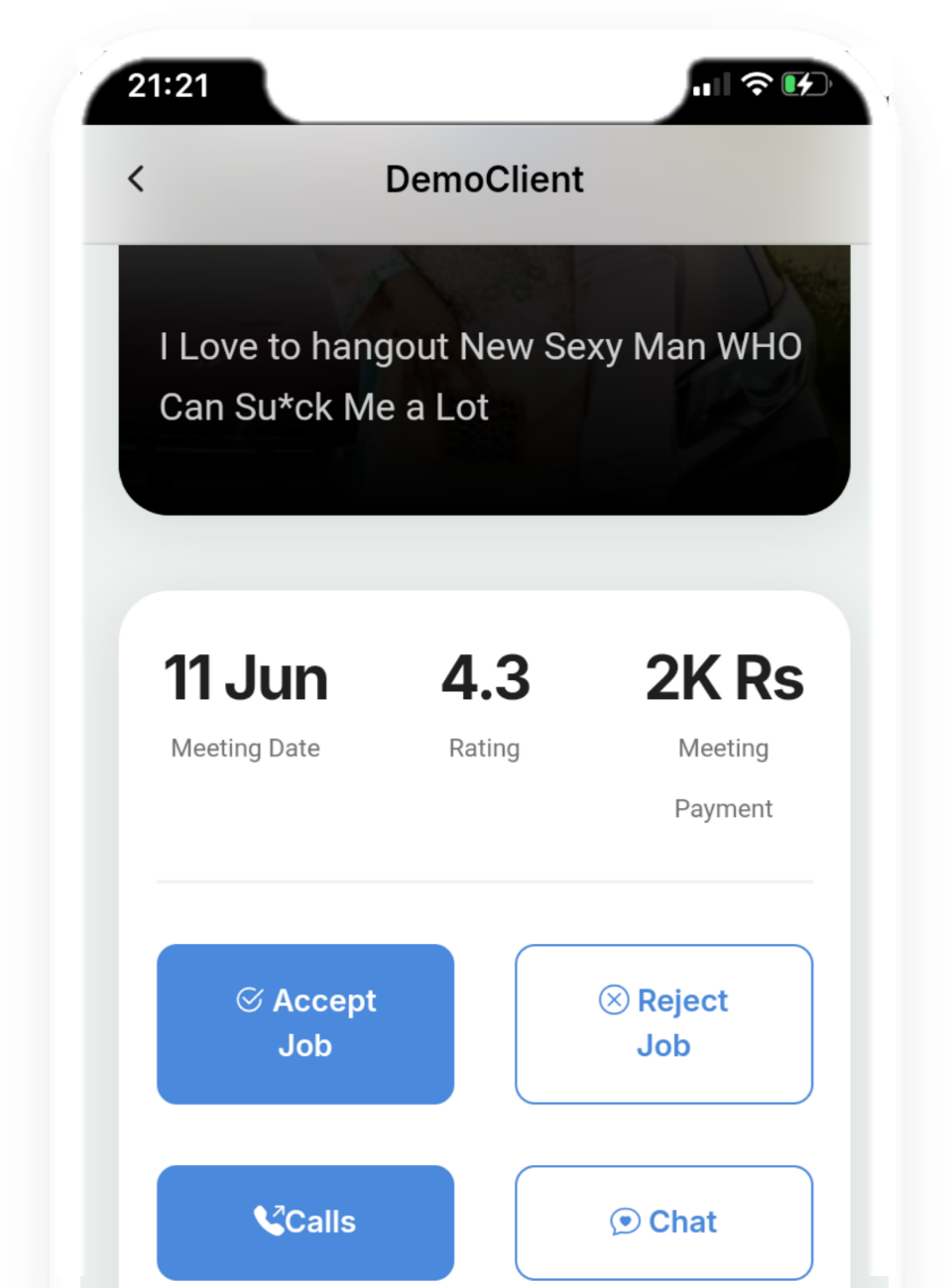
Task: Select the Rating label text
Action: click(x=485, y=749)
